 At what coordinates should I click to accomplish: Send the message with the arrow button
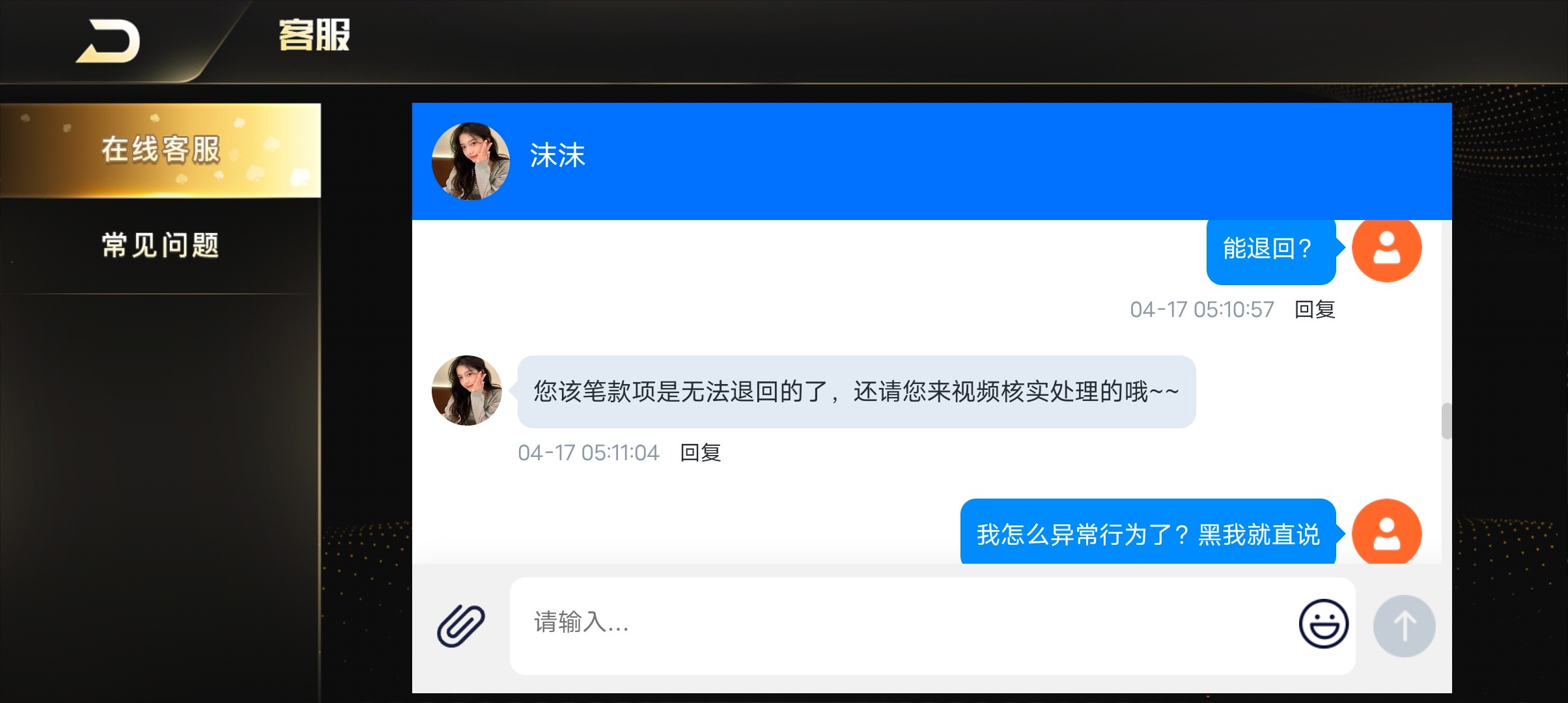(x=1404, y=626)
